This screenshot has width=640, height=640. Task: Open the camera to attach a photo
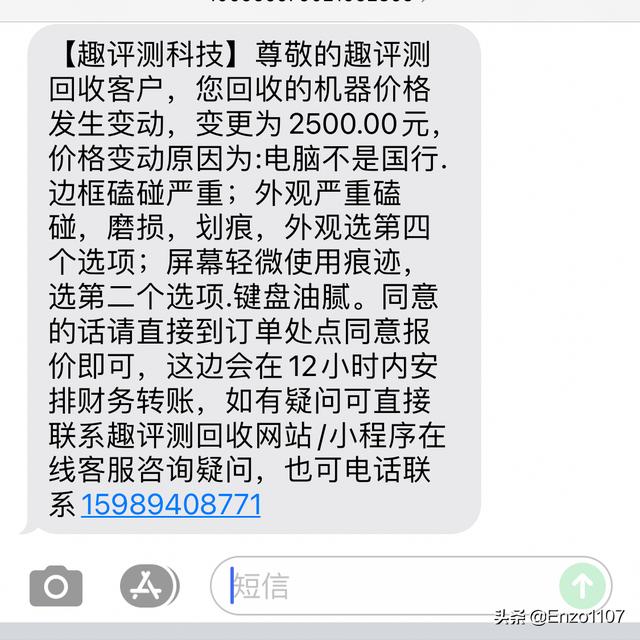[x=56, y=586]
